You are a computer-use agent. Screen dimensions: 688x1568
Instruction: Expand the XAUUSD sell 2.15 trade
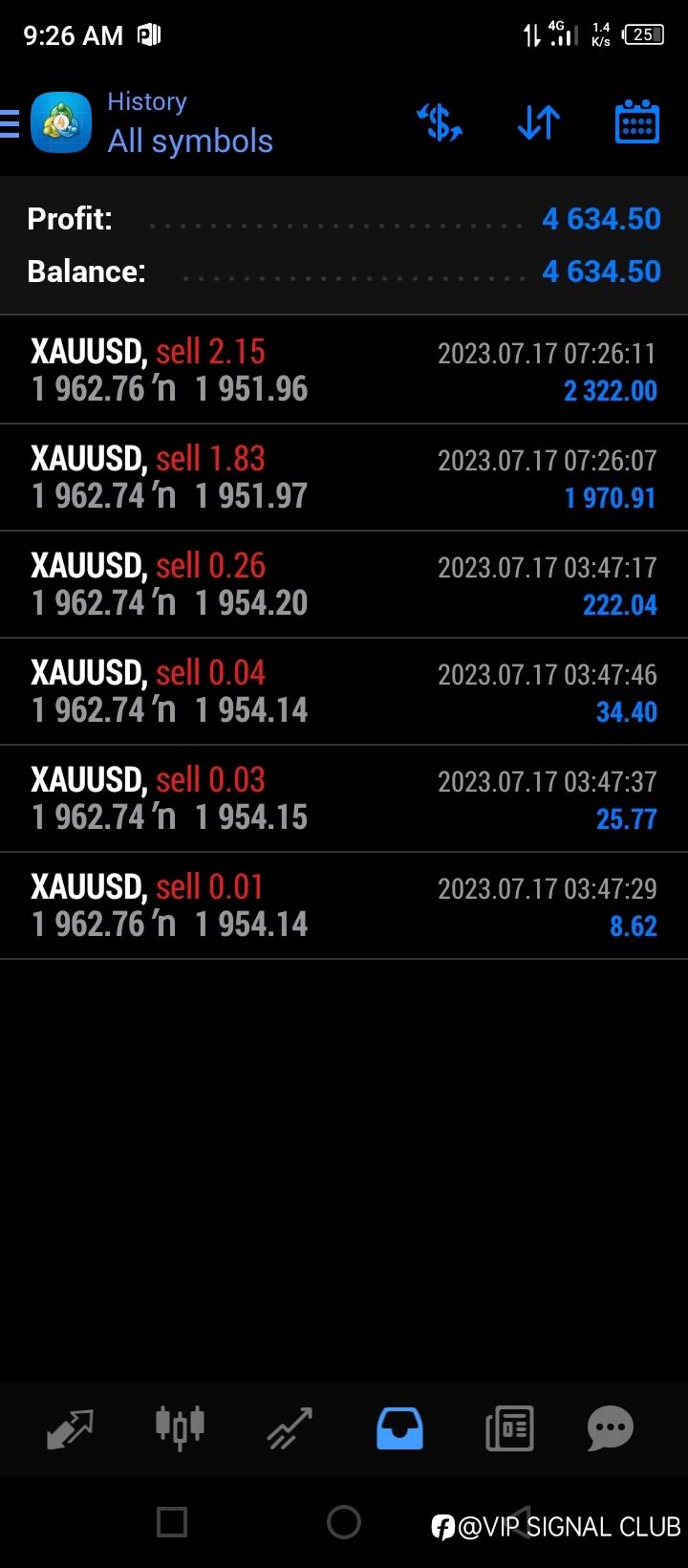point(344,370)
